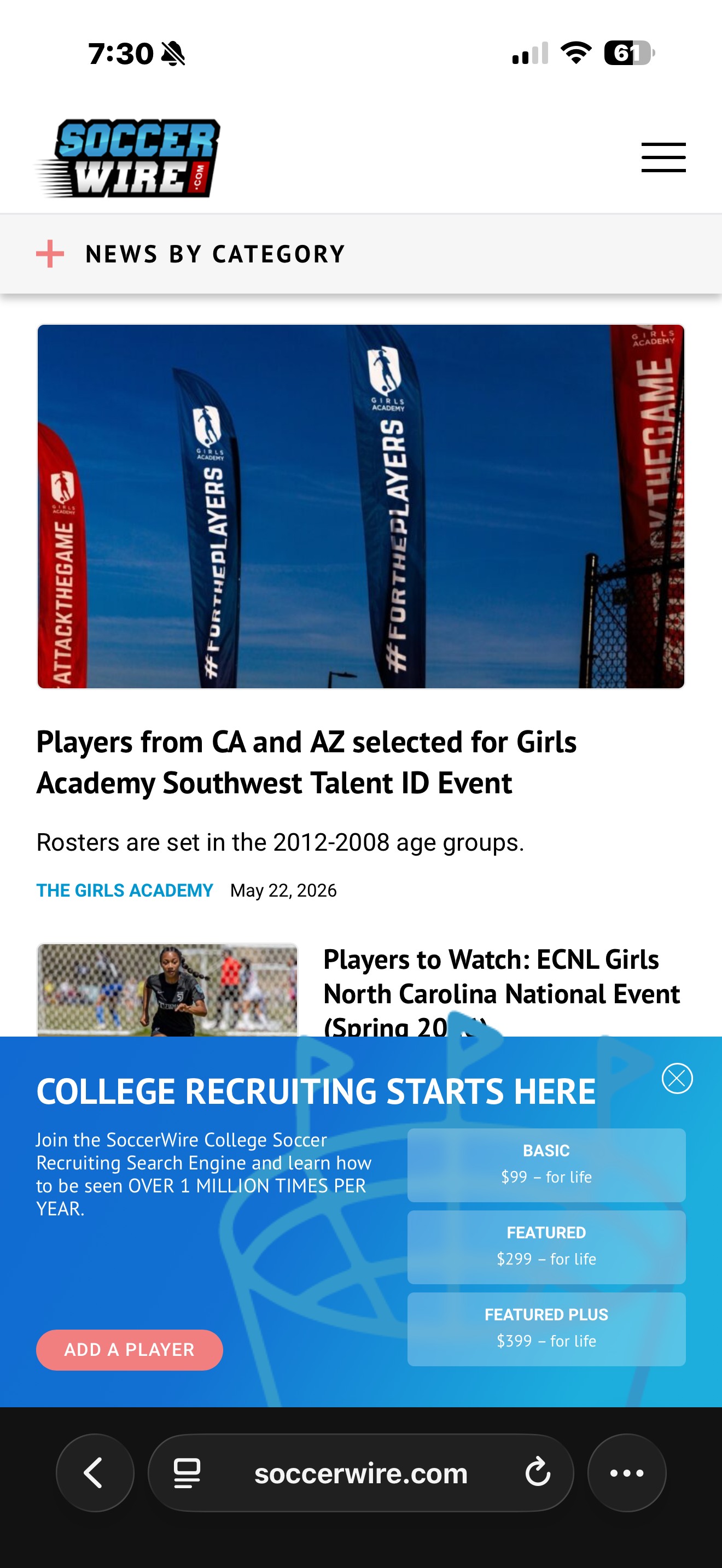The height and width of the screenshot is (1568, 722).
Task: Open the page settings icon in address bar
Action: click(x=187, y=1473)
